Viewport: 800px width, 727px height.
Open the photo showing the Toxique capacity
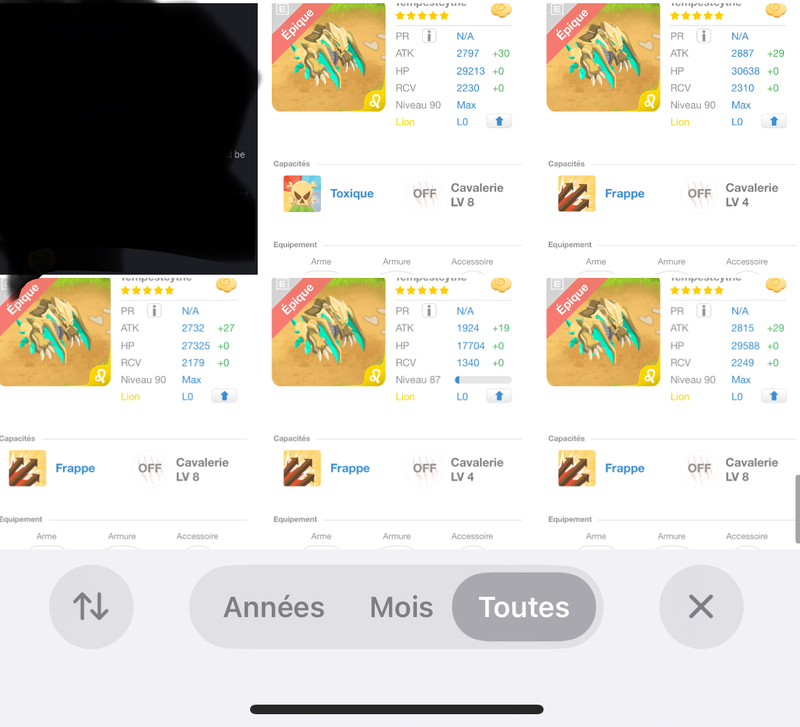pyautogui.click(x=398, y=138)
